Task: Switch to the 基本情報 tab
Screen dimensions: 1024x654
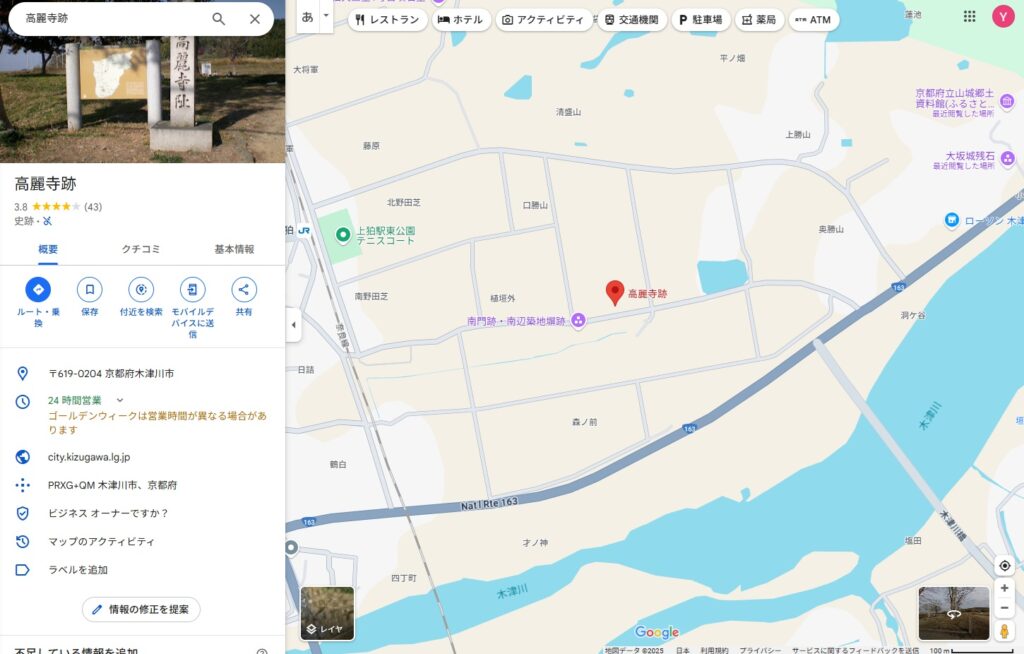Action: (x=234, y=249)
